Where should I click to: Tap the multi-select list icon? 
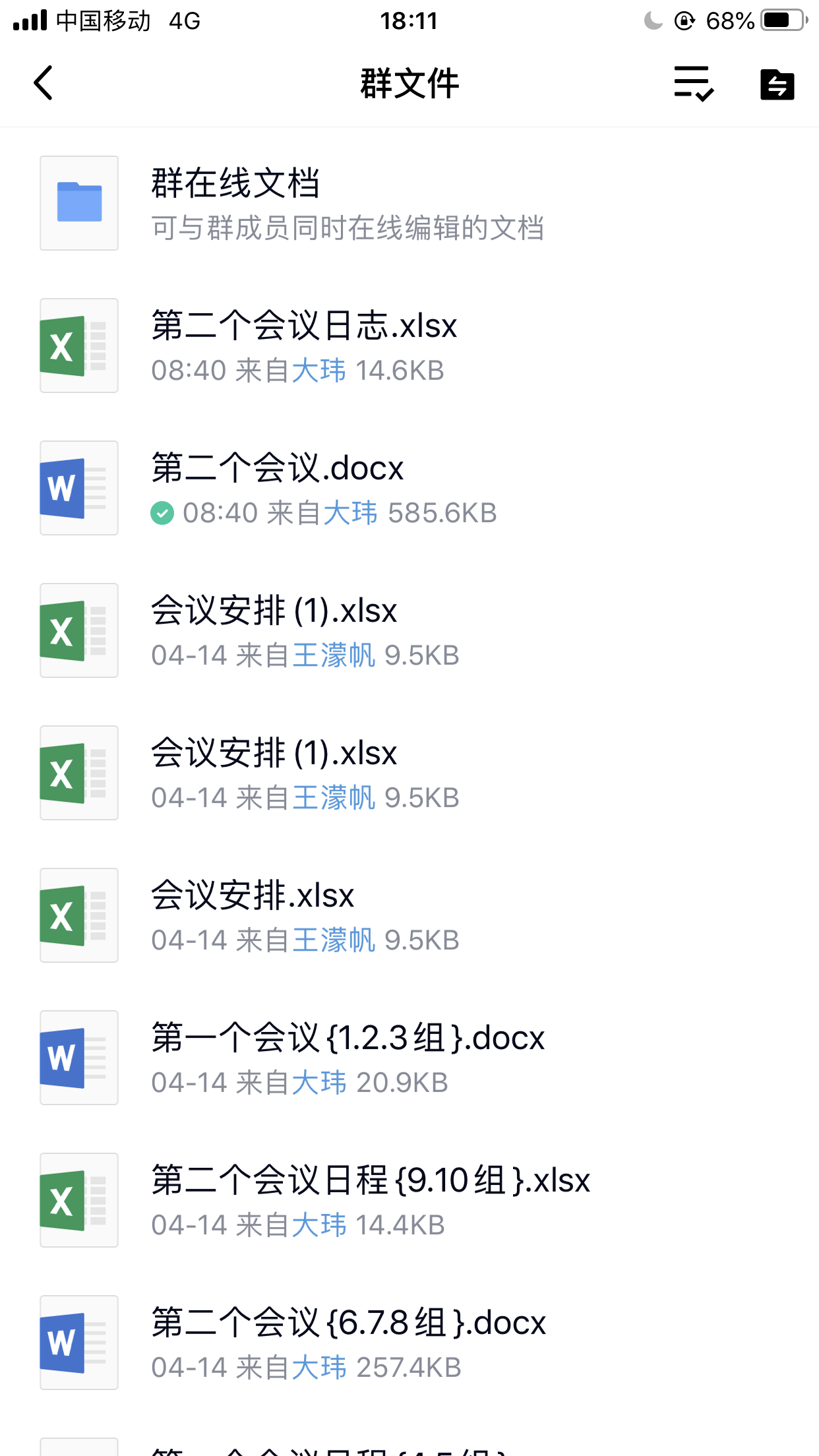[694, 84]
